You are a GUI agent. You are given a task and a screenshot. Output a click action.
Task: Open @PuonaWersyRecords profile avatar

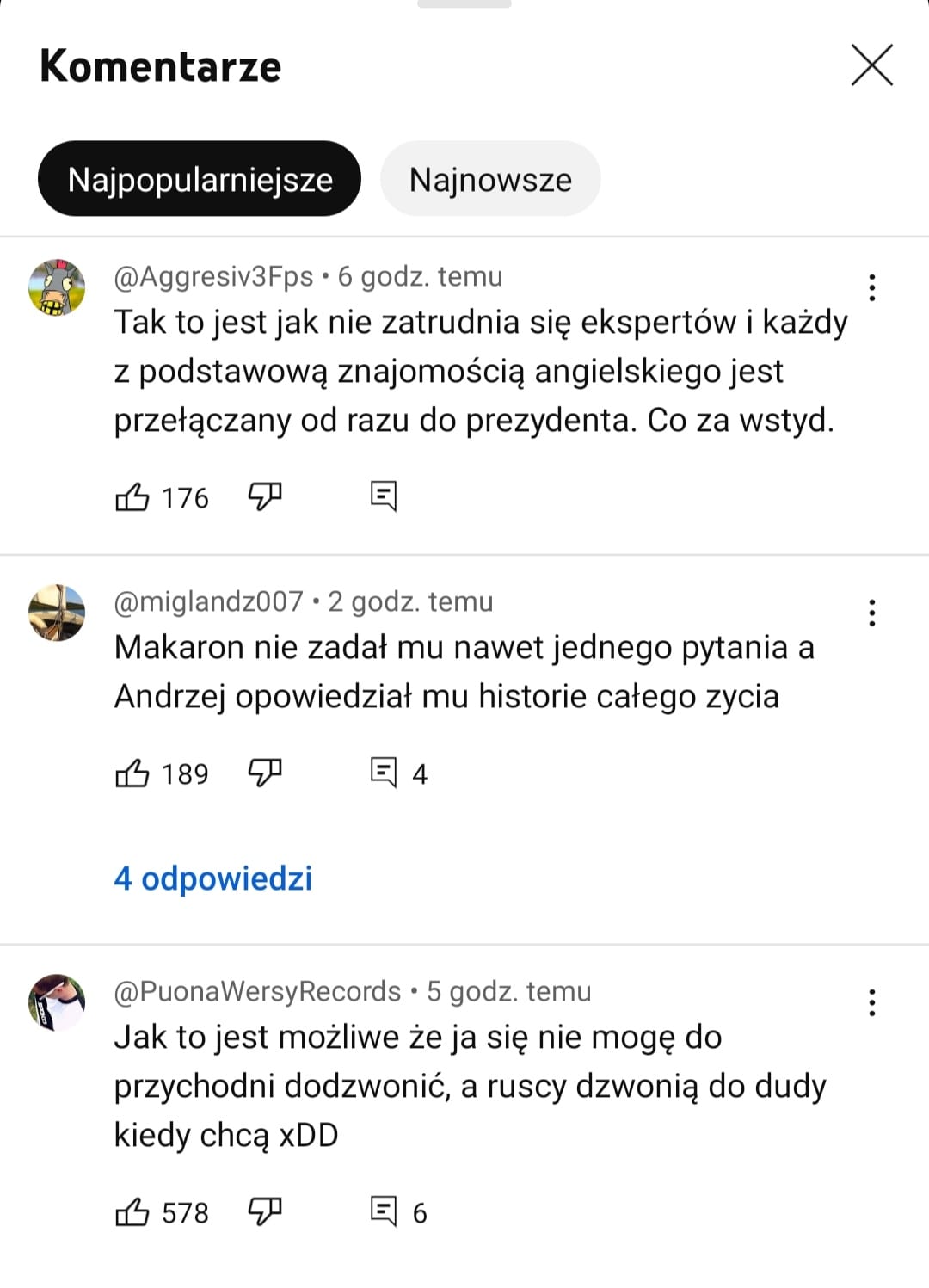coord(57,1002)
